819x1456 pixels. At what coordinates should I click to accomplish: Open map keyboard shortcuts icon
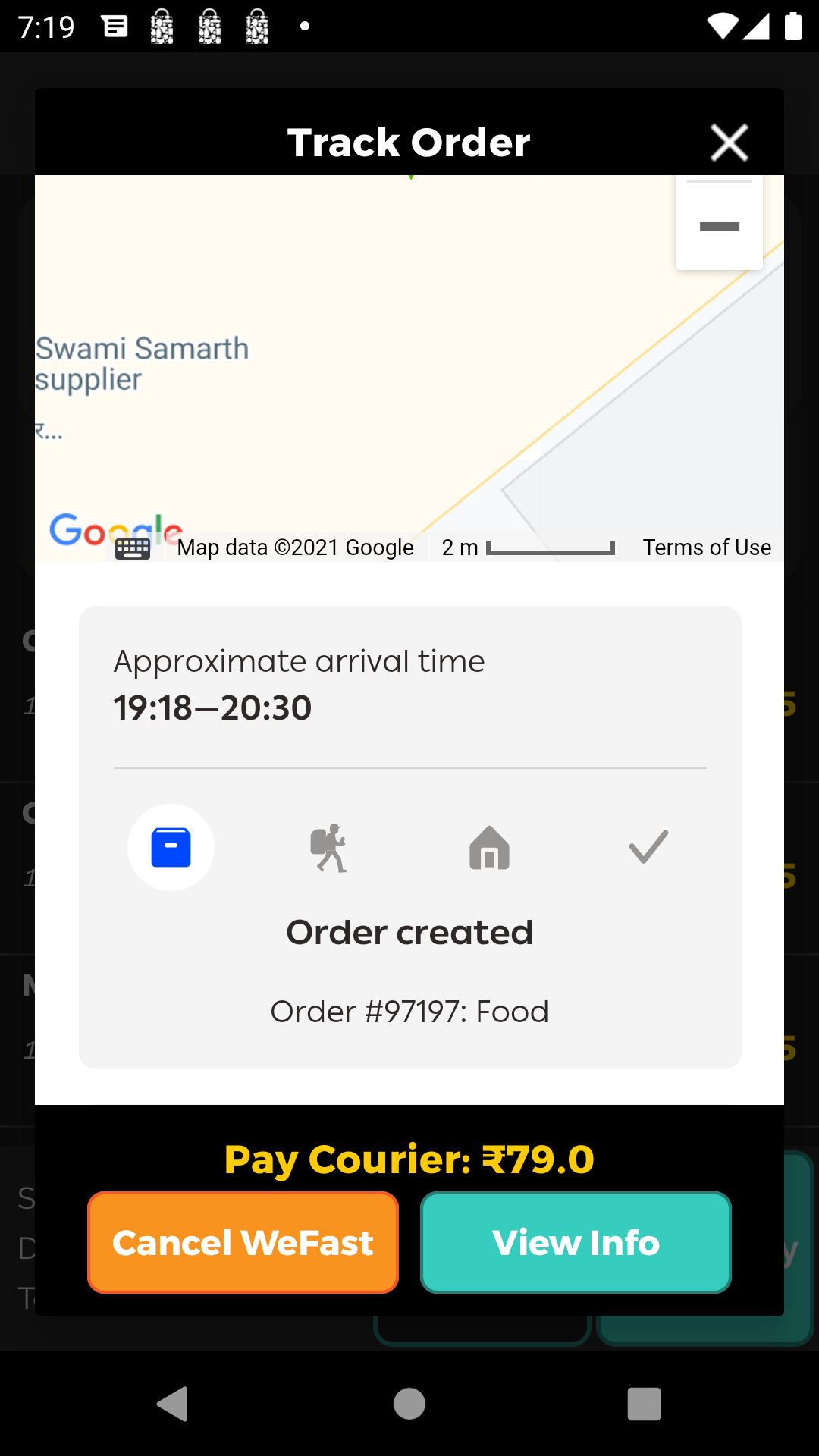133,549
